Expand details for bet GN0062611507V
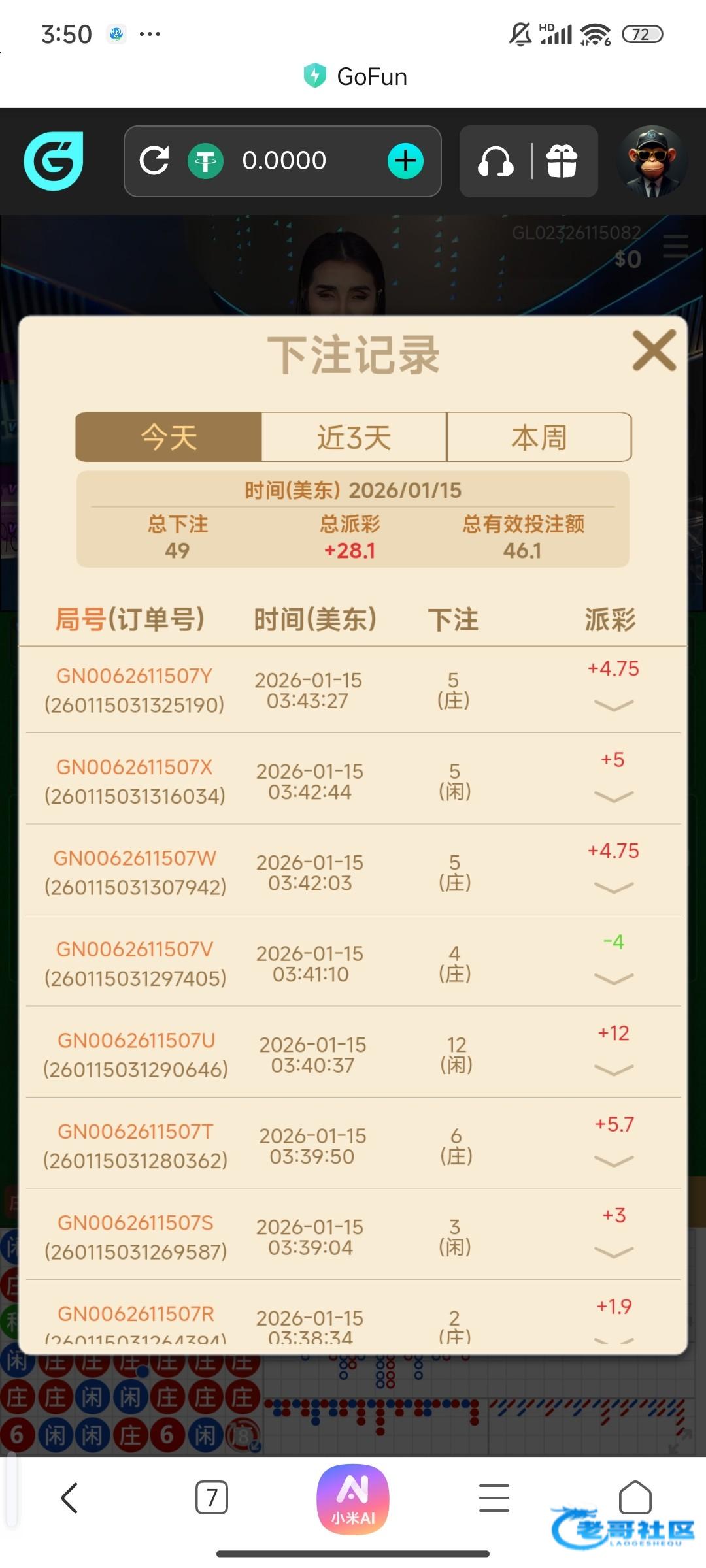706x1568 pixels. (x=613, y=978)
